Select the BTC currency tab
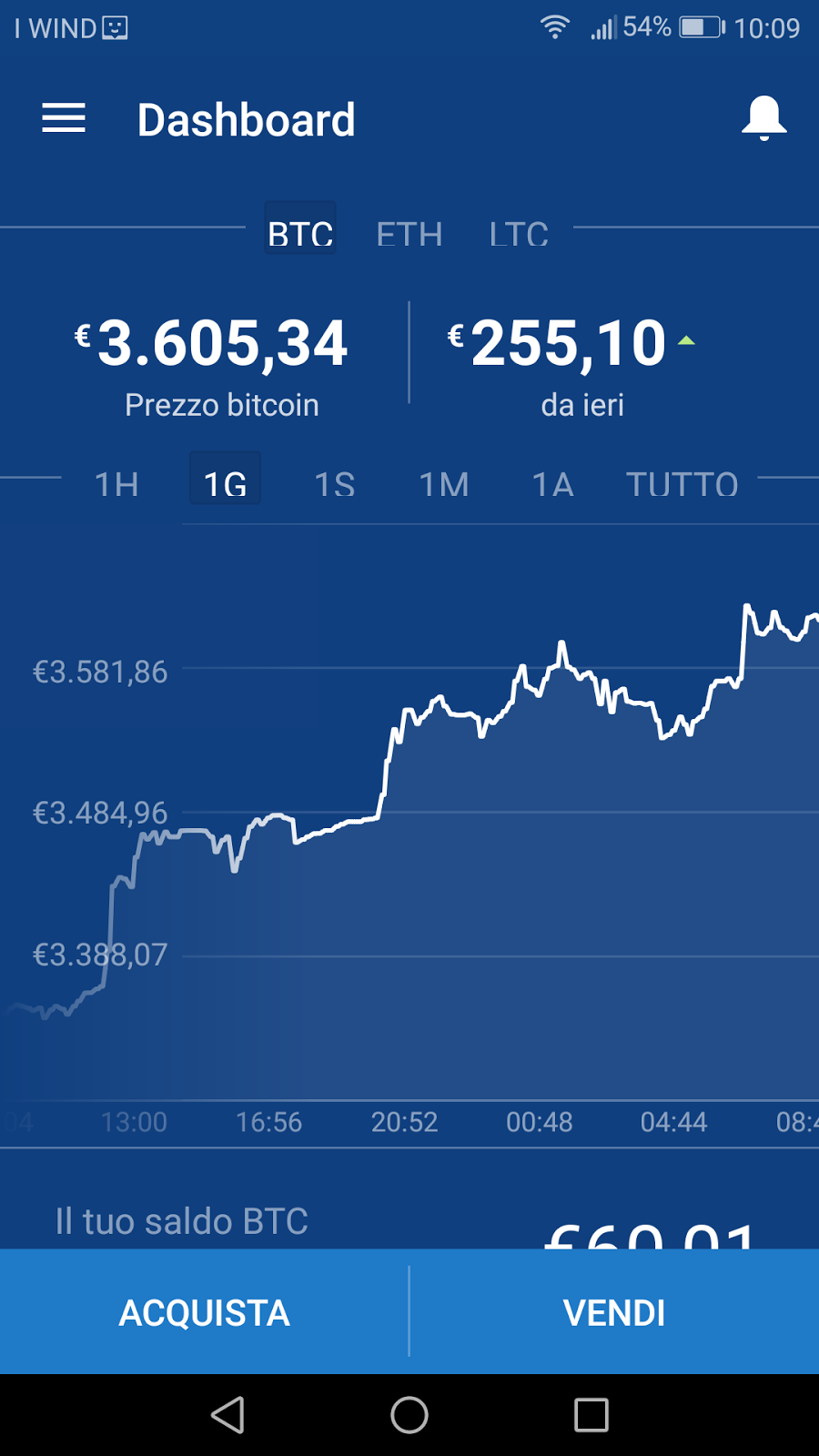The height and width of the screenshot is (1456, 819). (x=300, y=228)
